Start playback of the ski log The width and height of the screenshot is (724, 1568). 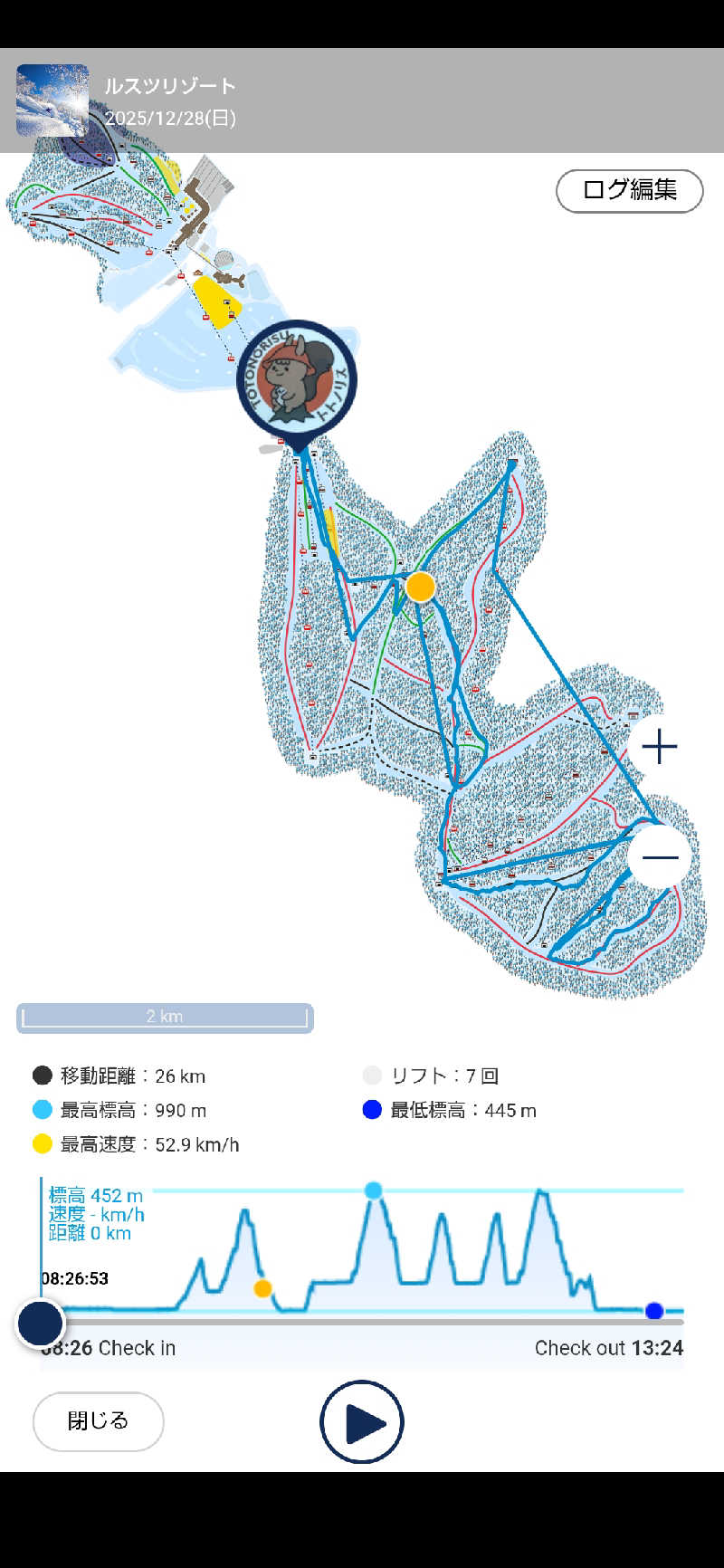pyautogui.click(x=362, y=1422)
